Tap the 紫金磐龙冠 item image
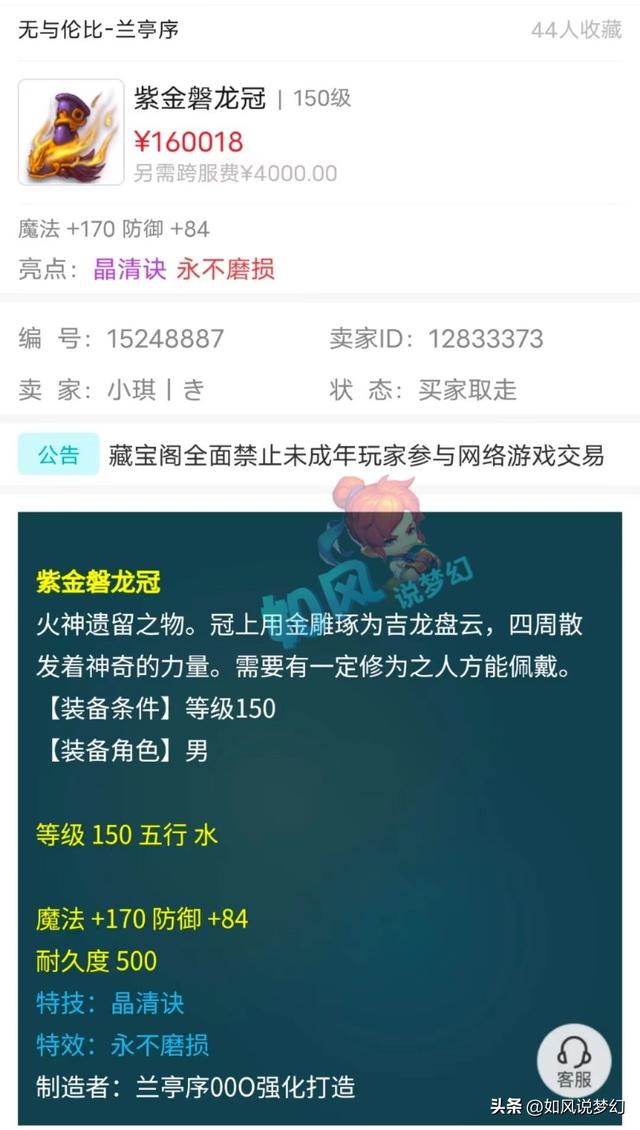640x1130 pixels. coord(71,132)
